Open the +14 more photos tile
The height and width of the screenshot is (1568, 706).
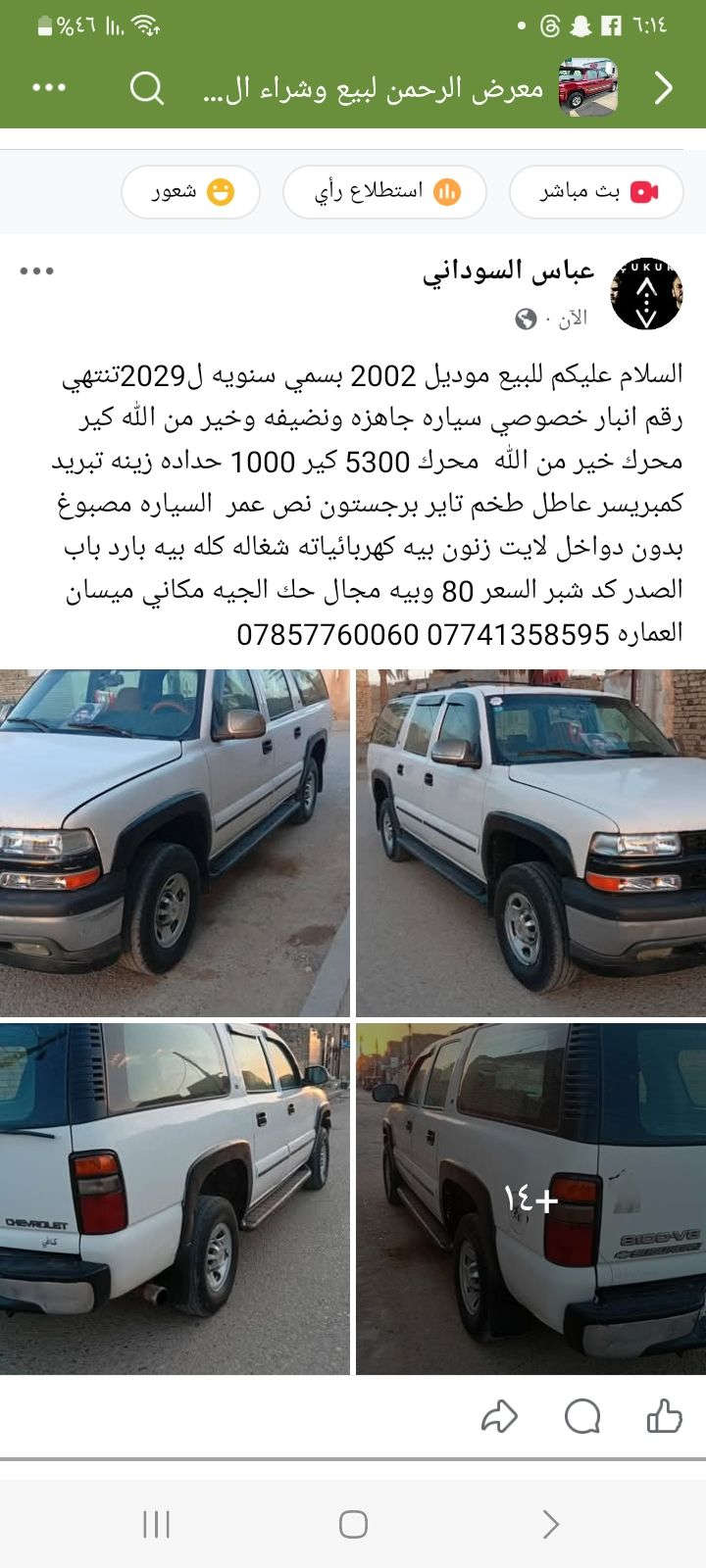coord(530,1198)
